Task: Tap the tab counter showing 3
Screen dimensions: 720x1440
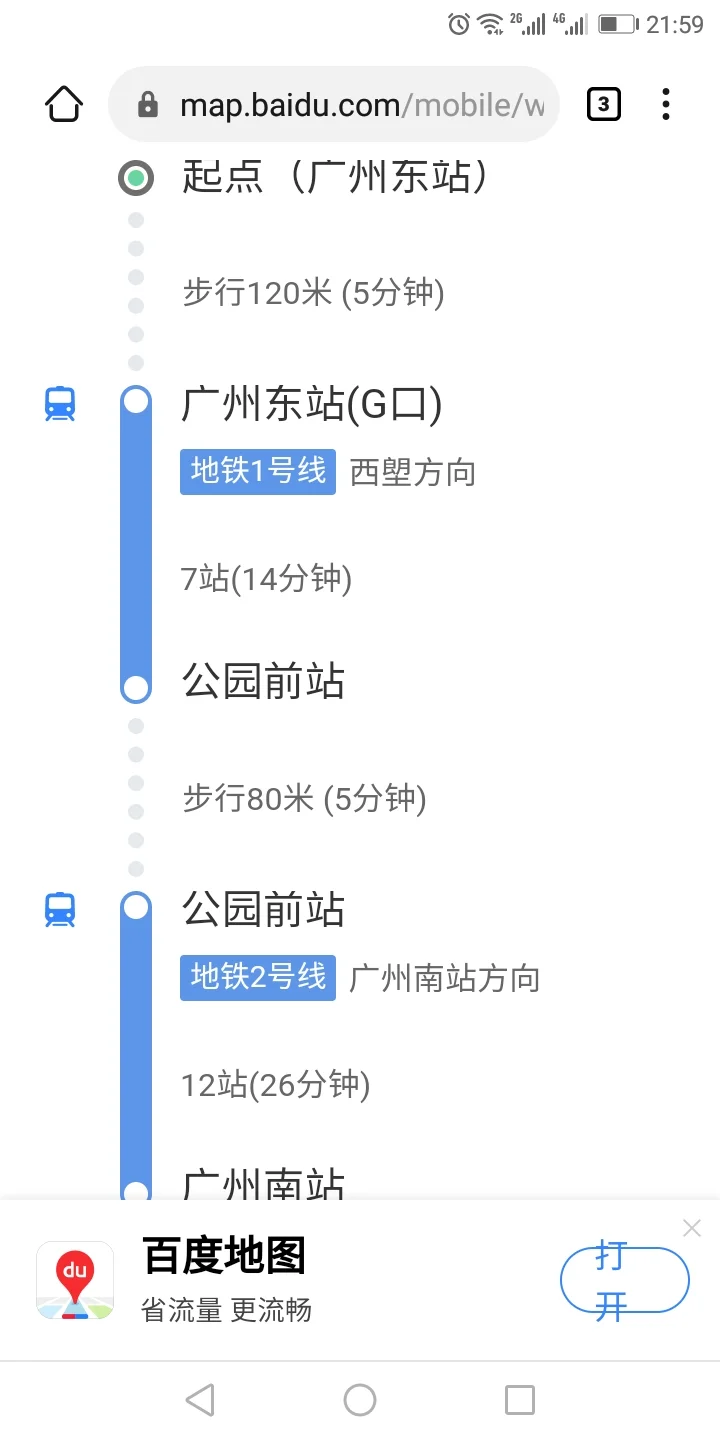Action: pos(604,104)
